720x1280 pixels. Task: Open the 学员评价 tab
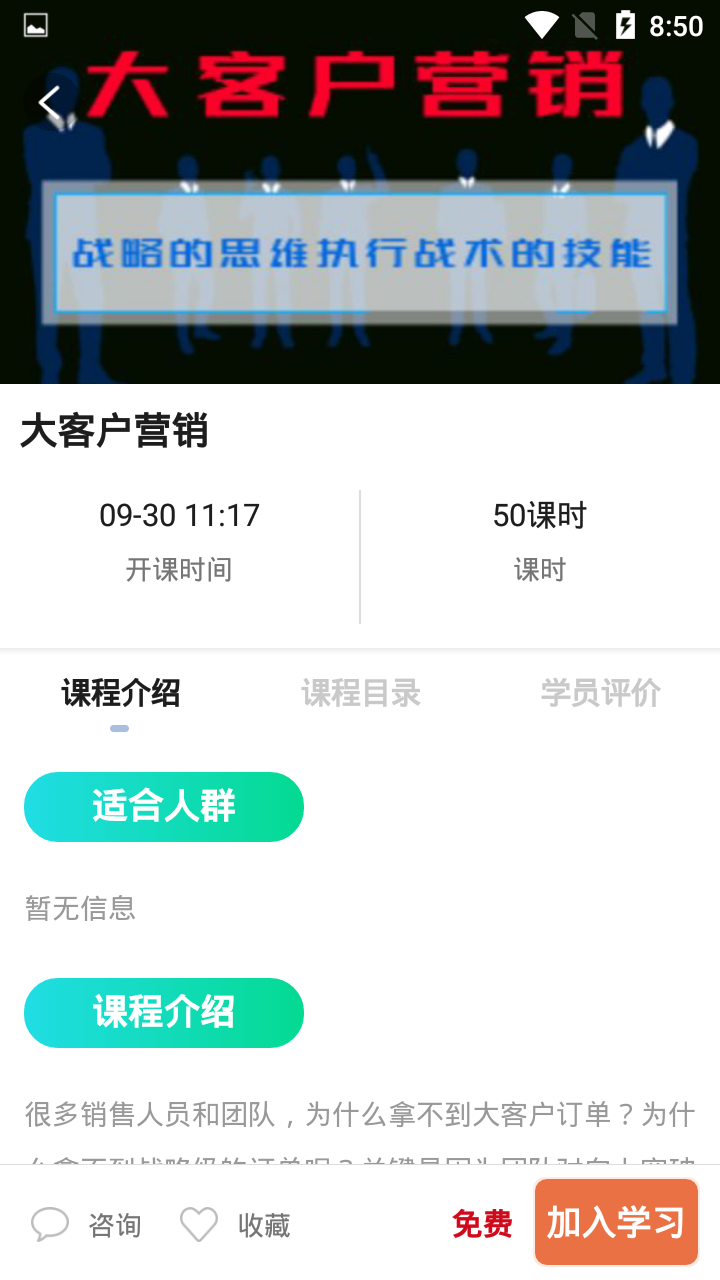point(599,693)
